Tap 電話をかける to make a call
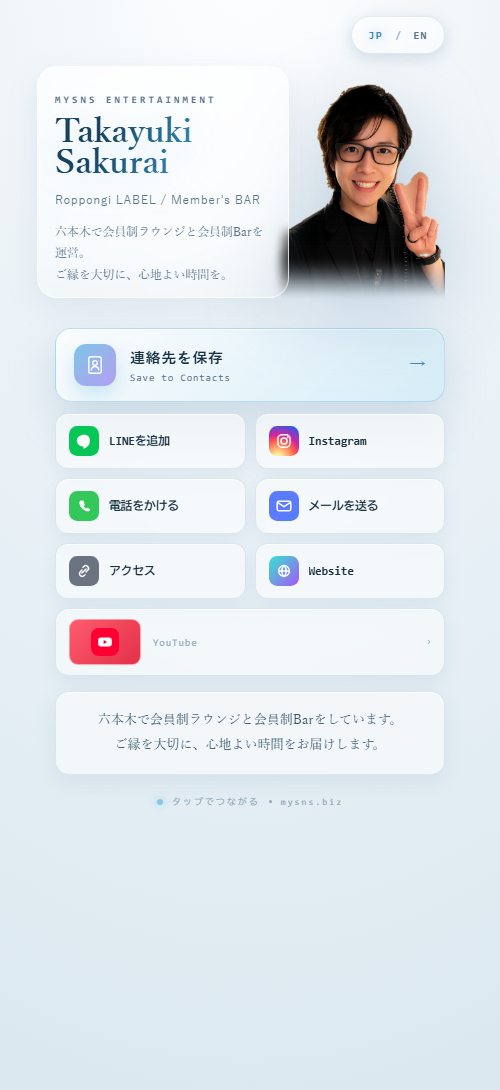Viewport: 500px width, 1090px height. point(150,505)
